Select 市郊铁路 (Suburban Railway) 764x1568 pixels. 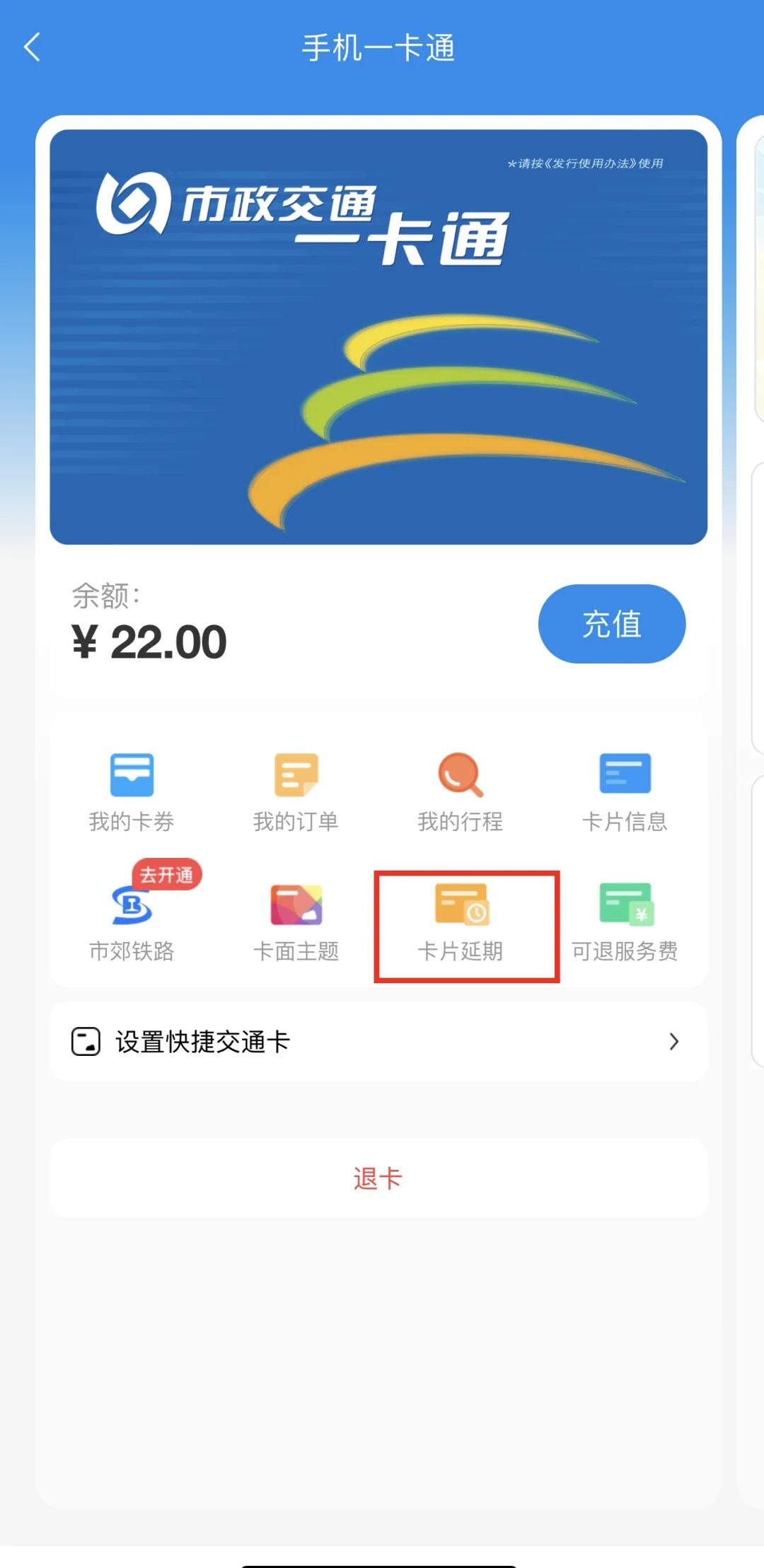pyautogui.click(x=132, y=919)
